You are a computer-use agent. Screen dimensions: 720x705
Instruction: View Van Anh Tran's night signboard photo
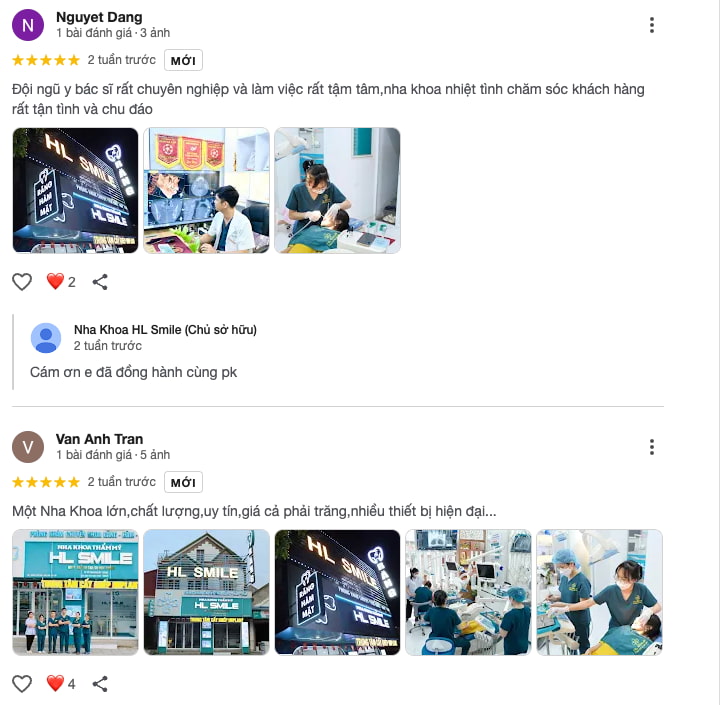coord(337,592)
